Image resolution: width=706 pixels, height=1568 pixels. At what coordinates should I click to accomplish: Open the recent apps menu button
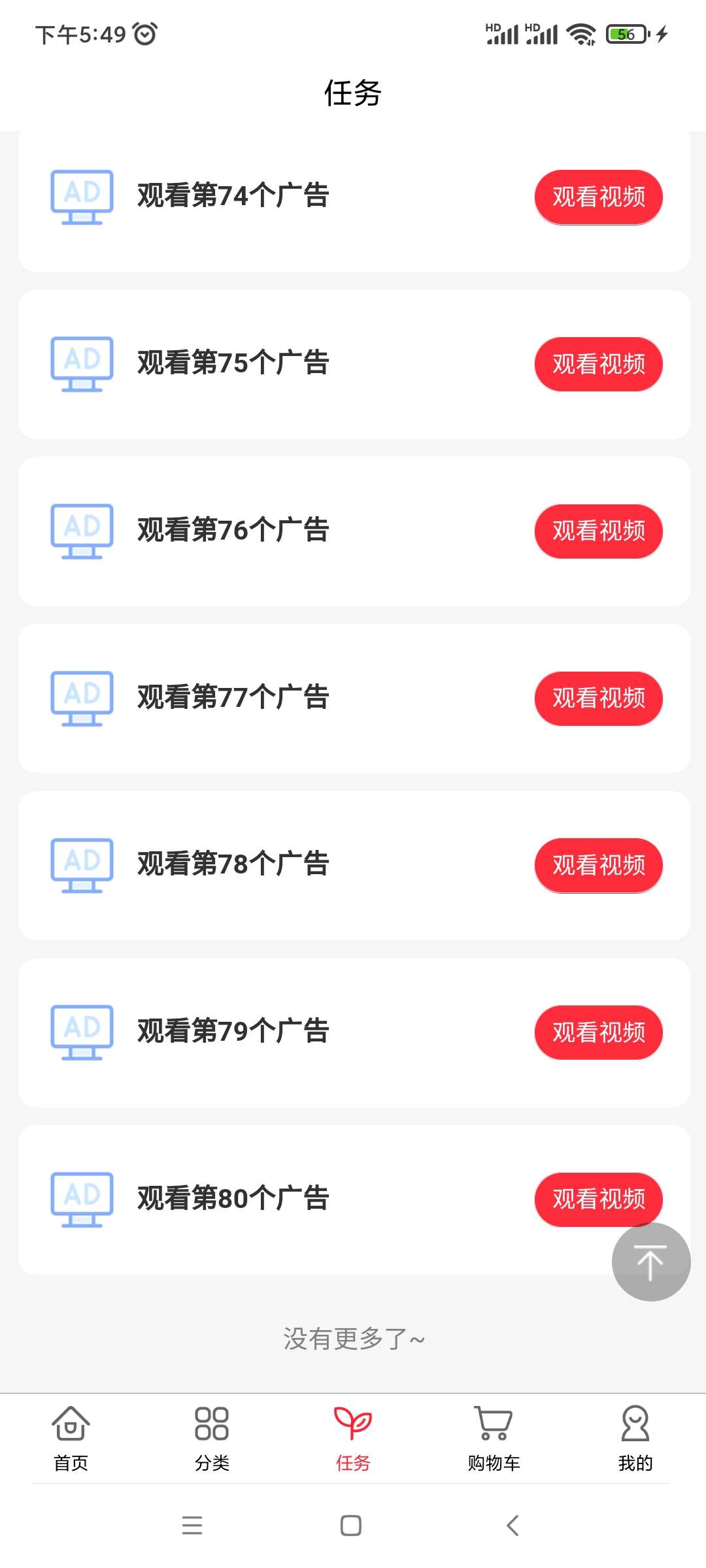click(x=192, y=1526)
